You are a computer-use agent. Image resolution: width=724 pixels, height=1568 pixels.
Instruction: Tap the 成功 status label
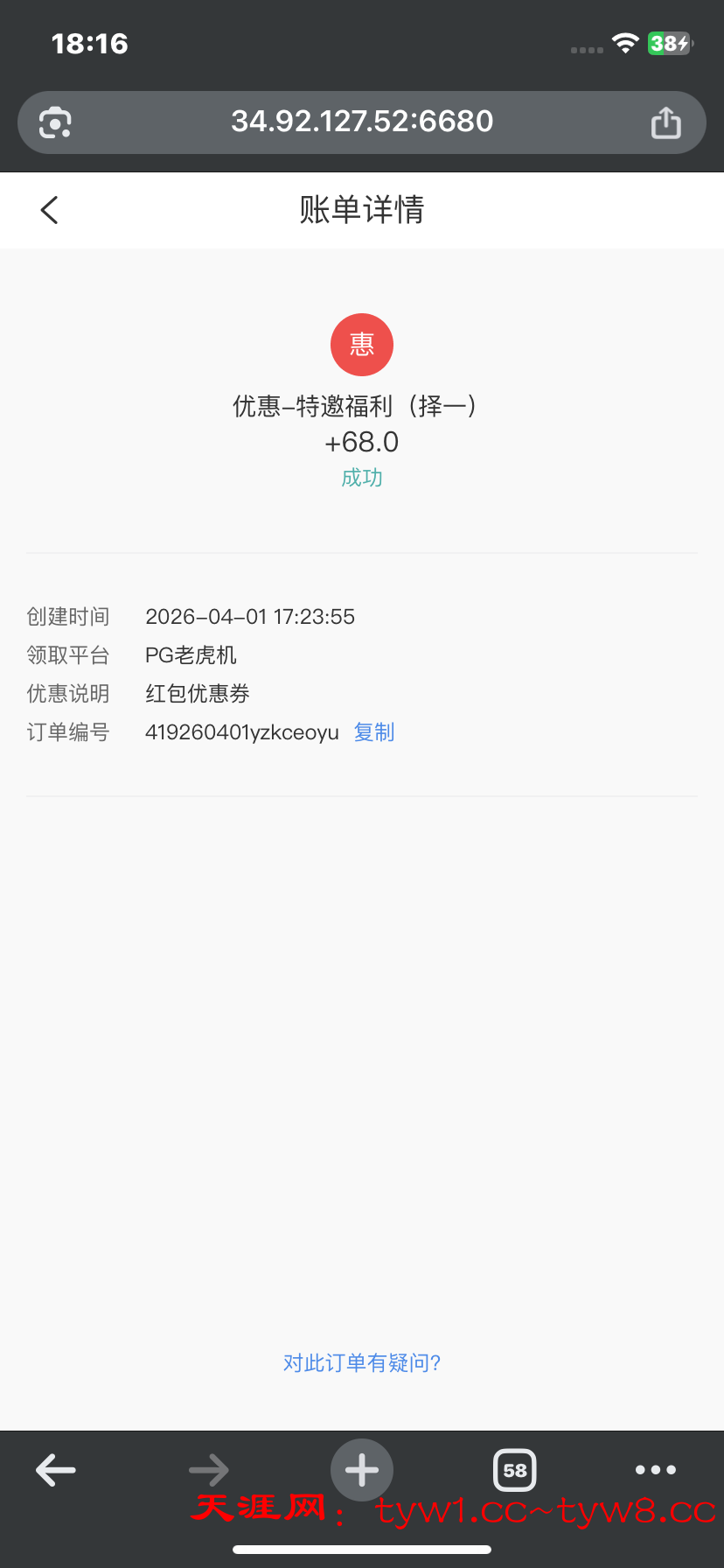click(362, 477)
